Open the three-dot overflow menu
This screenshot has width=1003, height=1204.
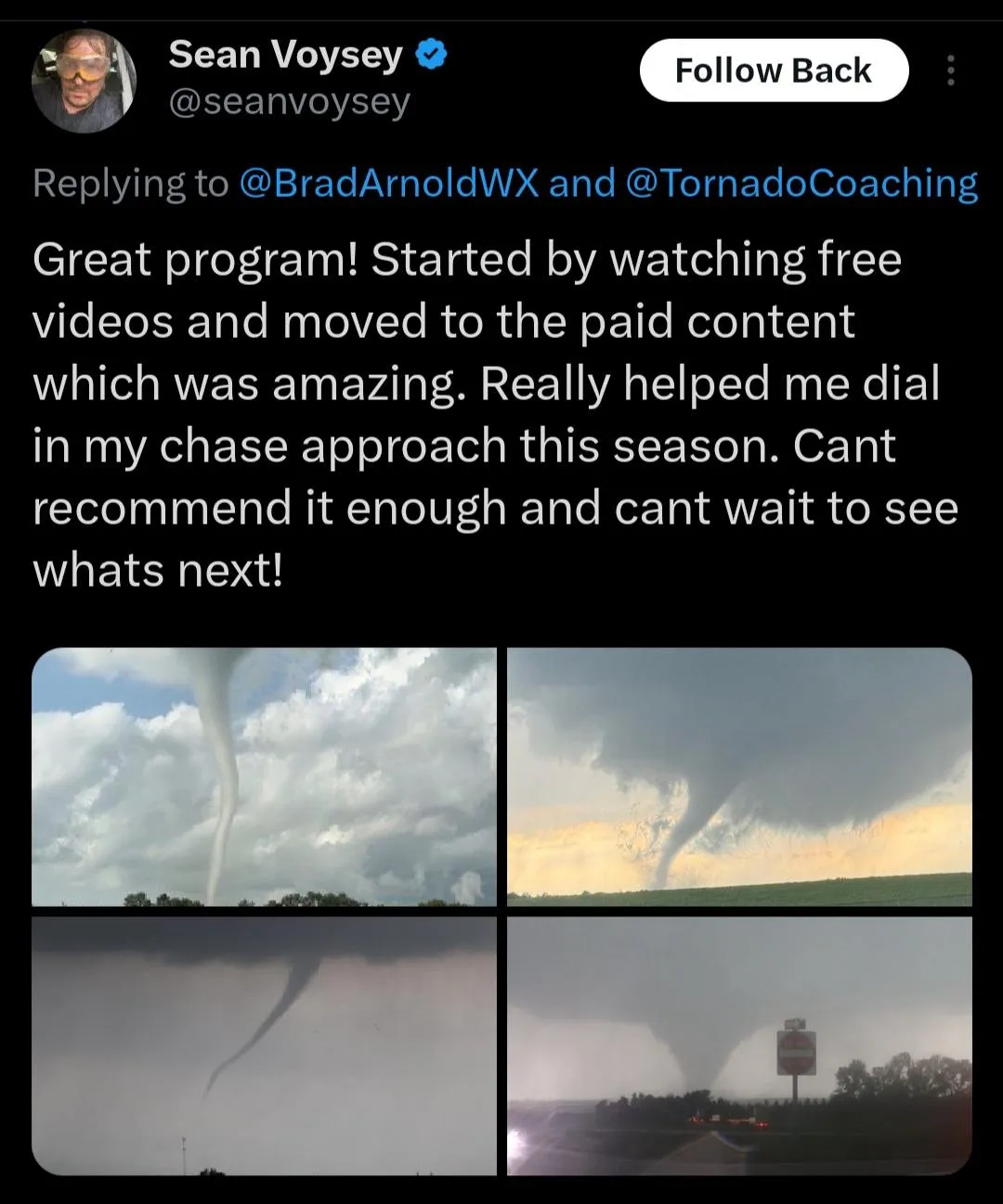tap(949, 71)
